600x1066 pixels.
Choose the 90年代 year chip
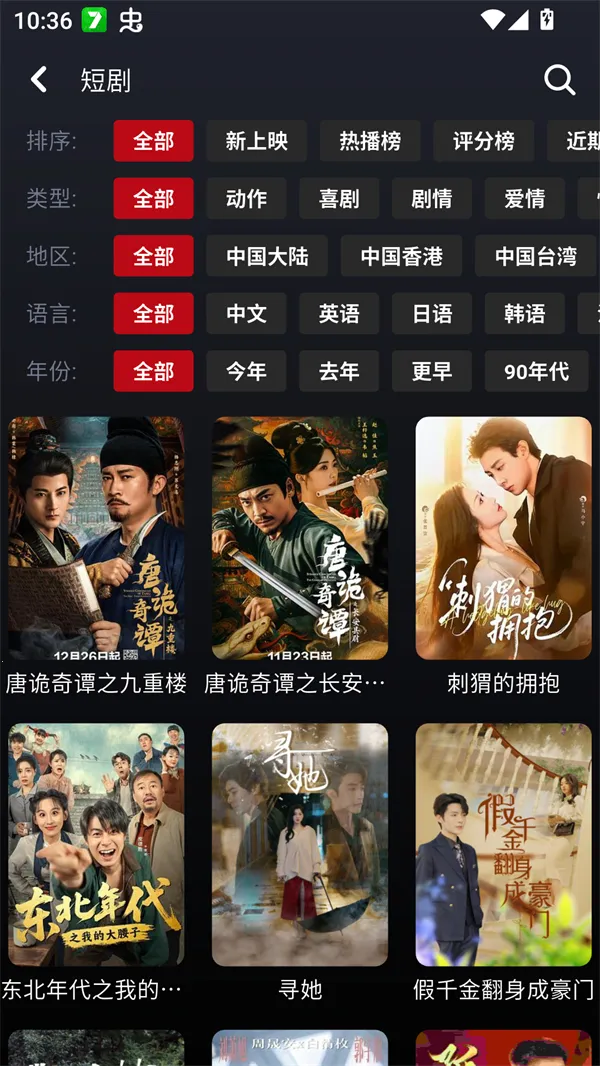[537, 371]
